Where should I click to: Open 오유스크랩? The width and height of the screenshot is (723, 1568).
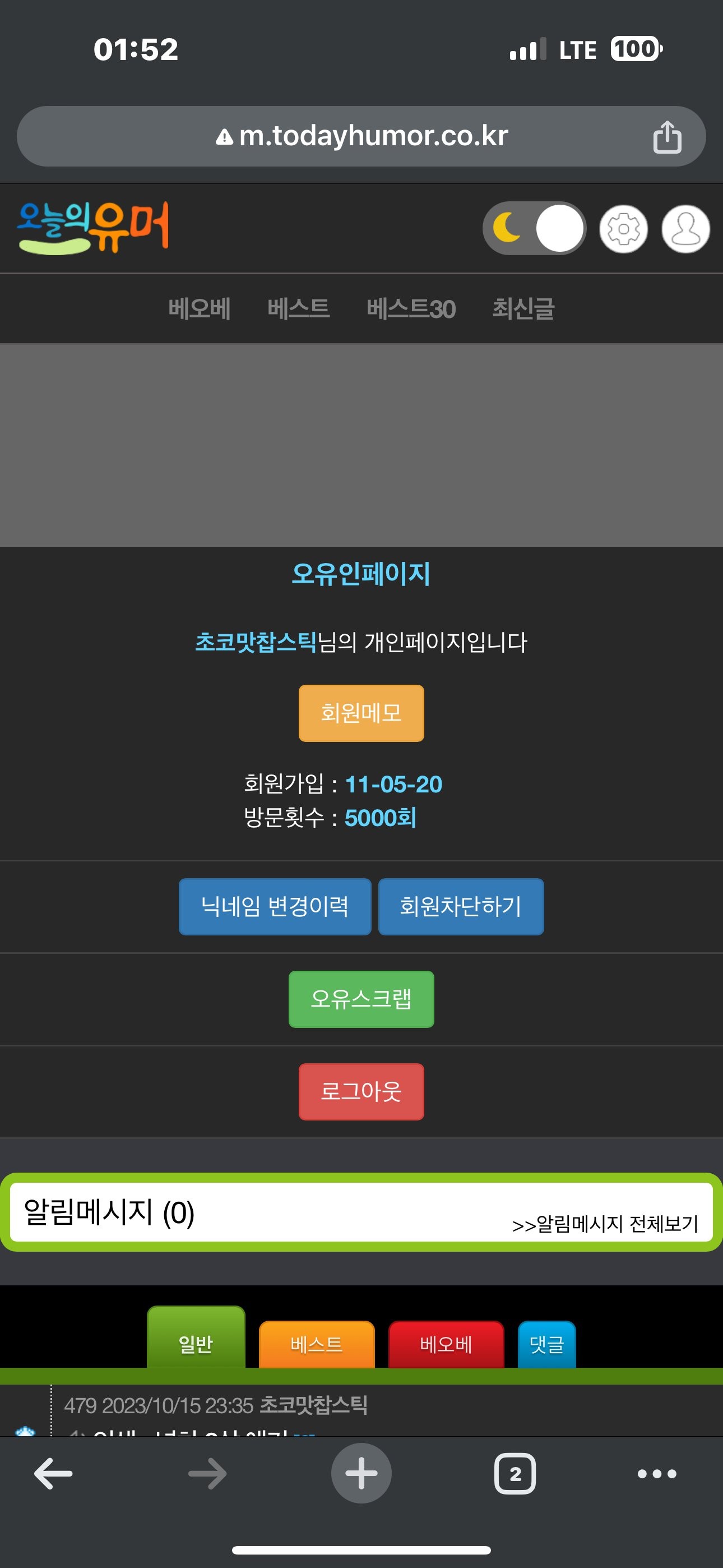(x=361, y=999)
